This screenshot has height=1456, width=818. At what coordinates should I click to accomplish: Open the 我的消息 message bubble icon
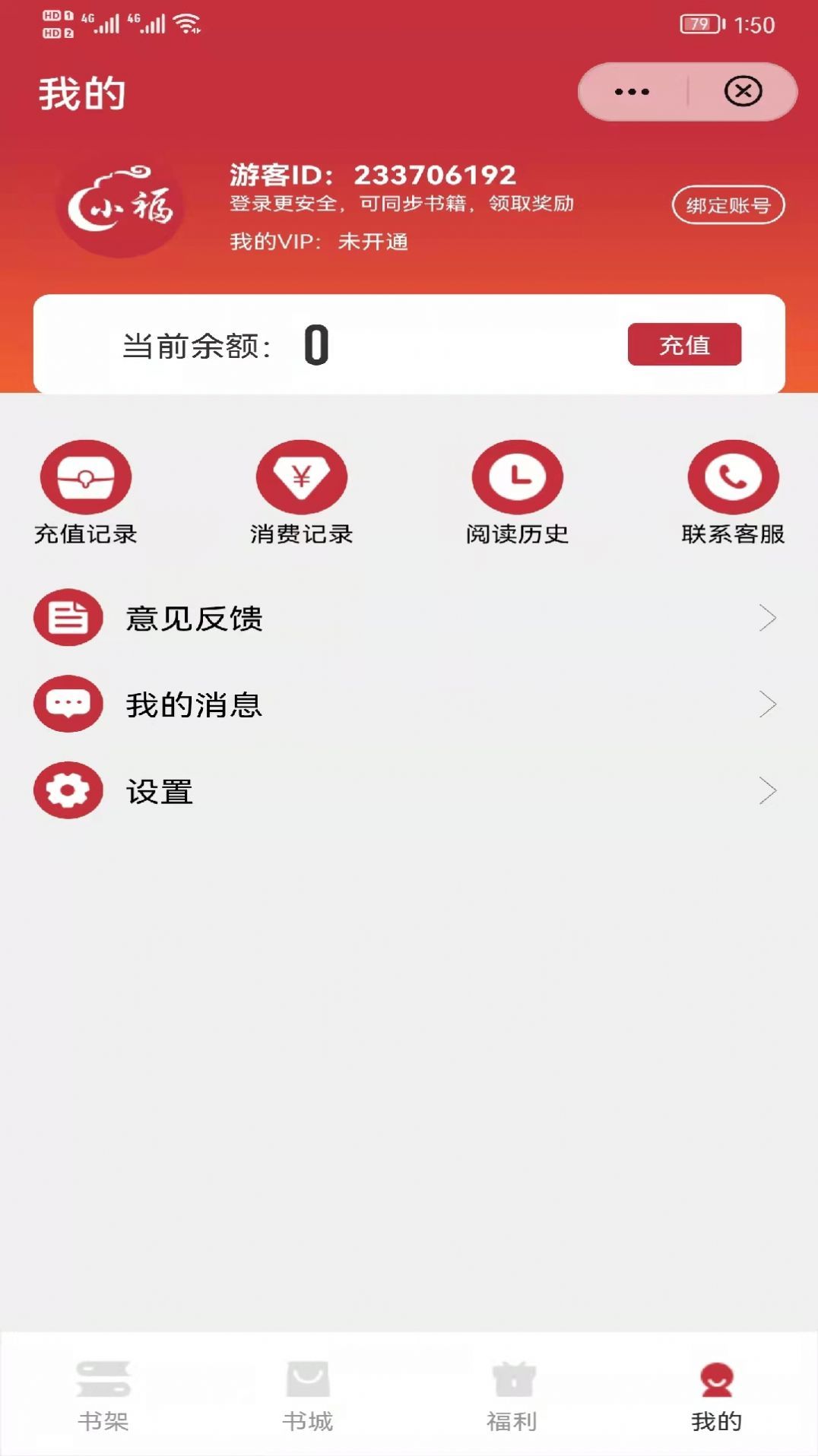pyautogui.click(x=67, y=704)
